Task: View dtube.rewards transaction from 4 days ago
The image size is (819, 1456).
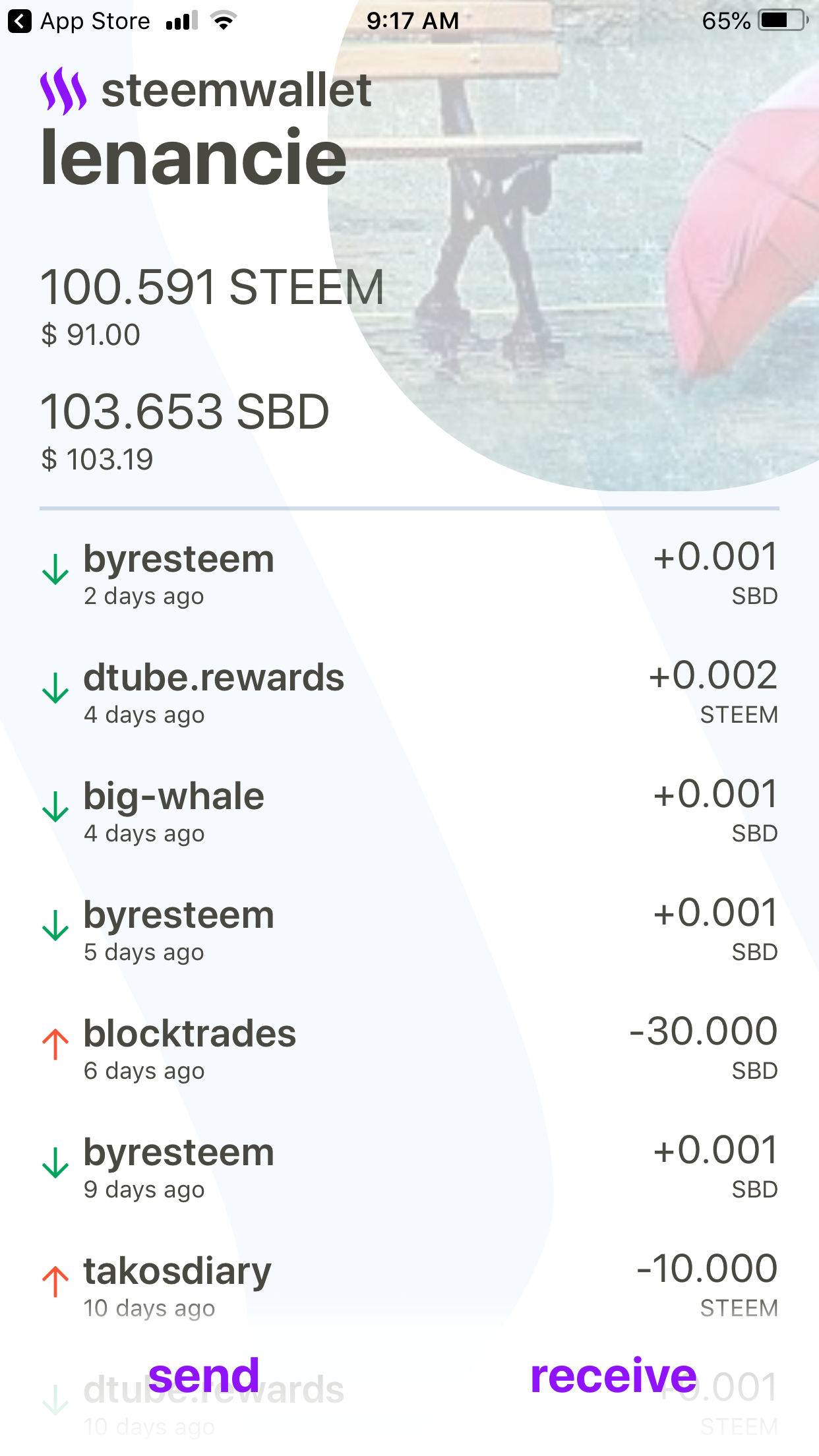Action: click(409, 692)
